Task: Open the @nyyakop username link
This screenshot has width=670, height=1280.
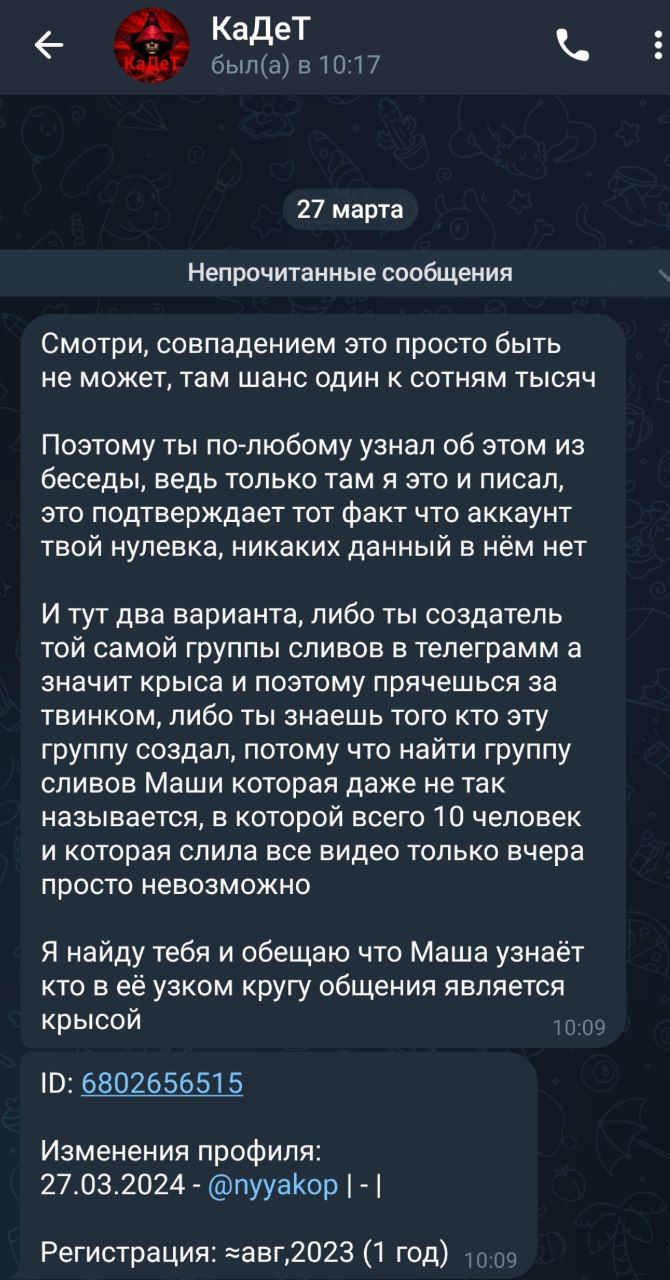Action: [272, 1186]
